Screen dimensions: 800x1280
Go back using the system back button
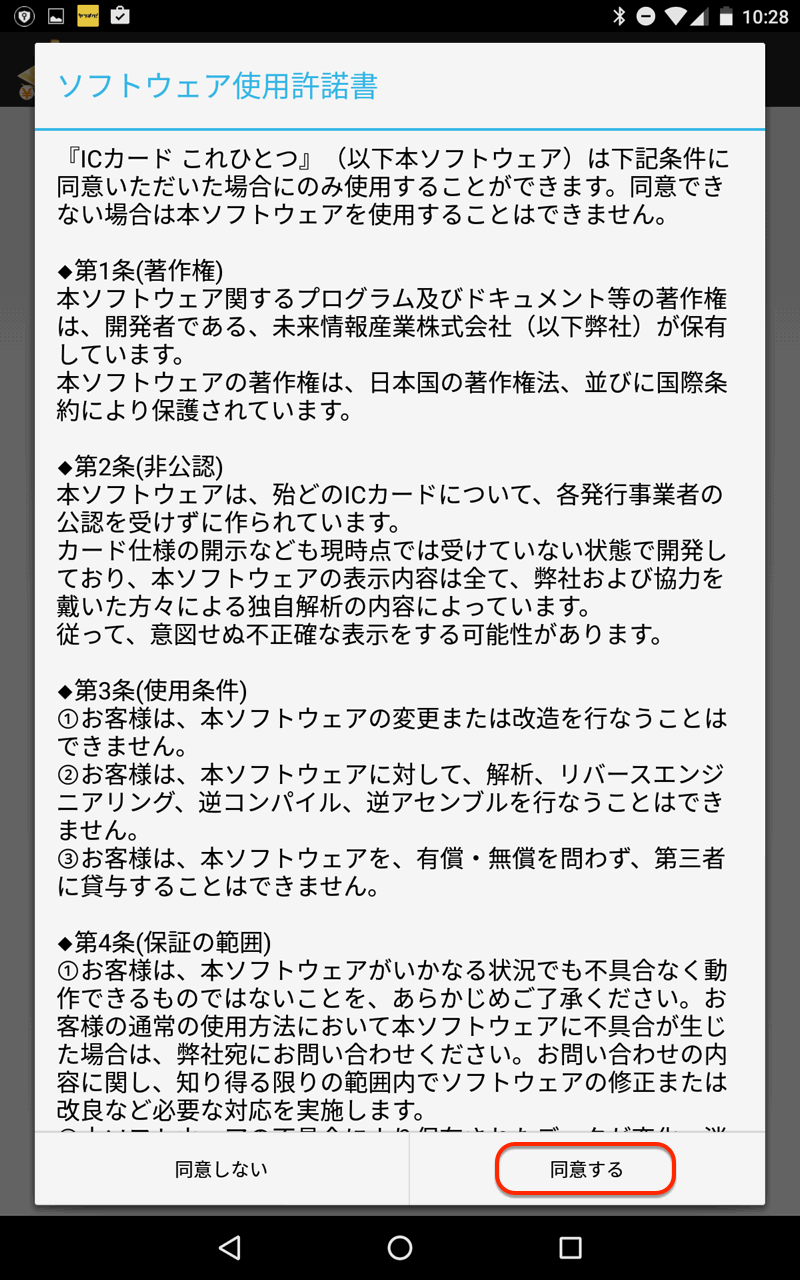[230, 1247]
